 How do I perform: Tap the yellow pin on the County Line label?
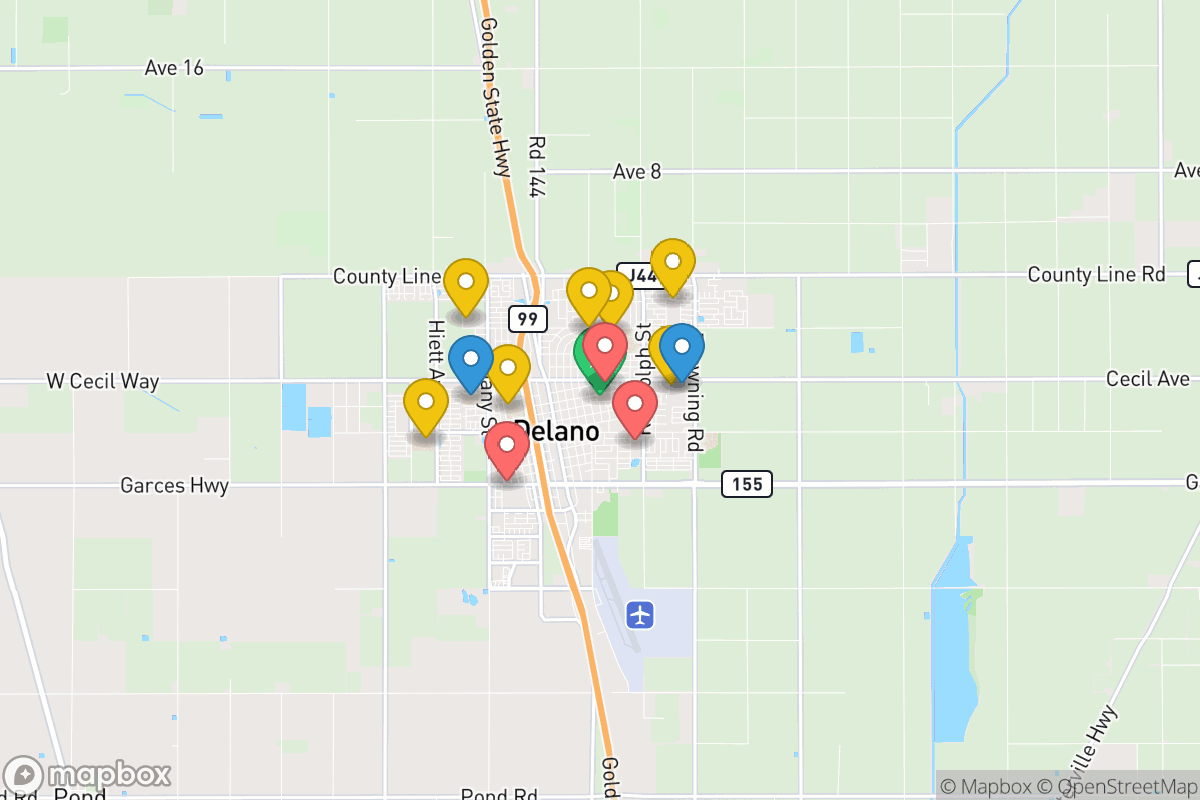point(465,283)
